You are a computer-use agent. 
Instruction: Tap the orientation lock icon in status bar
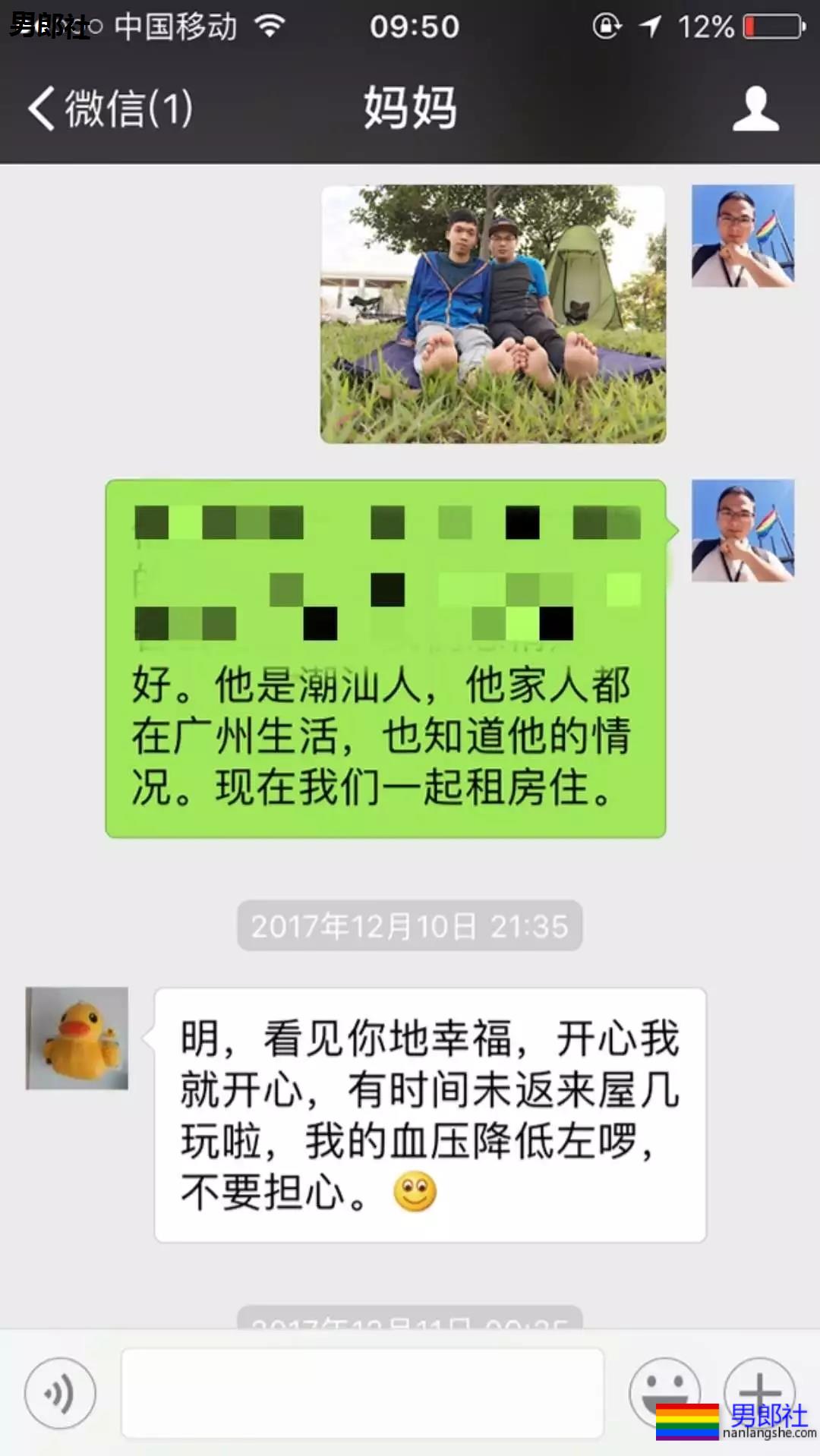[x=604, y=24]
